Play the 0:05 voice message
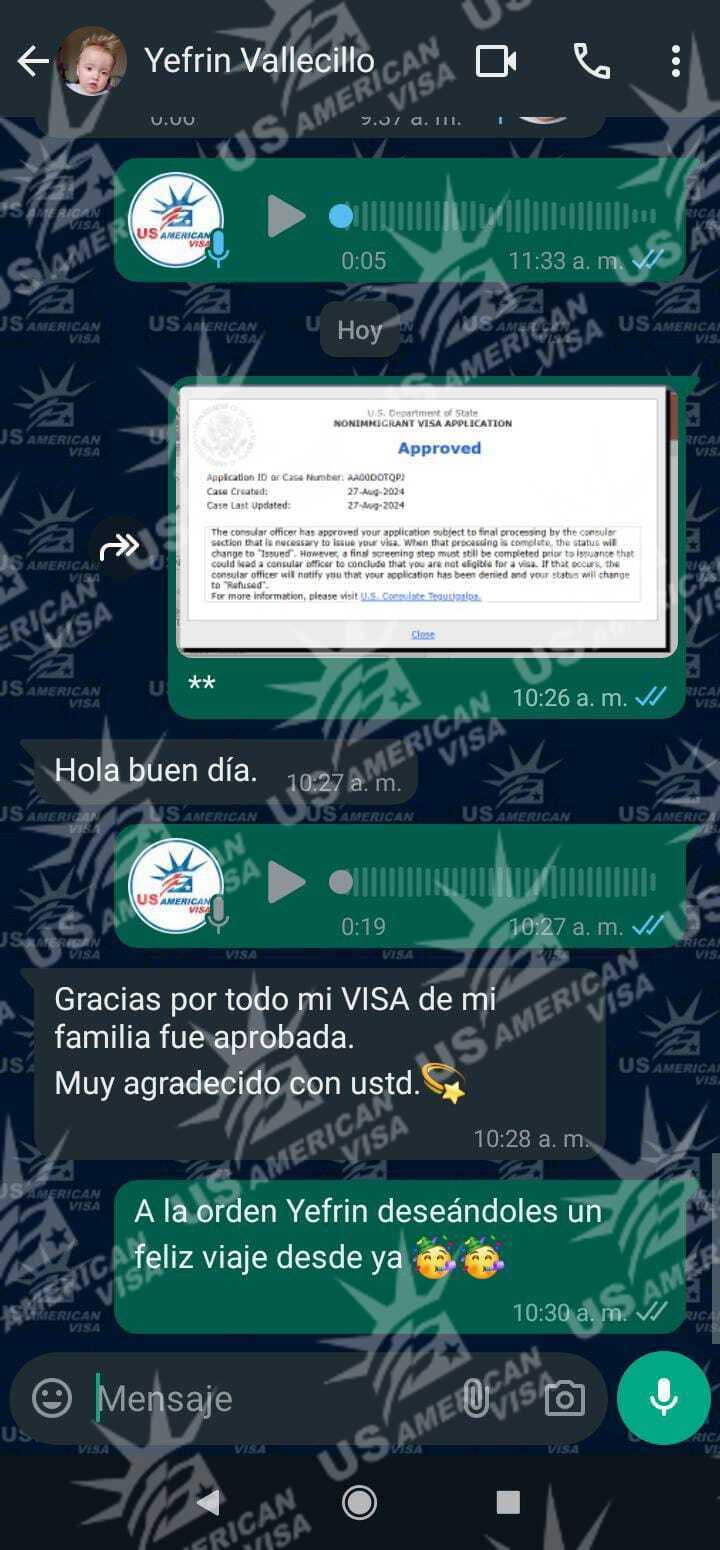The width and height of the screenshot is (720, 1550). (x=286, y=216)
